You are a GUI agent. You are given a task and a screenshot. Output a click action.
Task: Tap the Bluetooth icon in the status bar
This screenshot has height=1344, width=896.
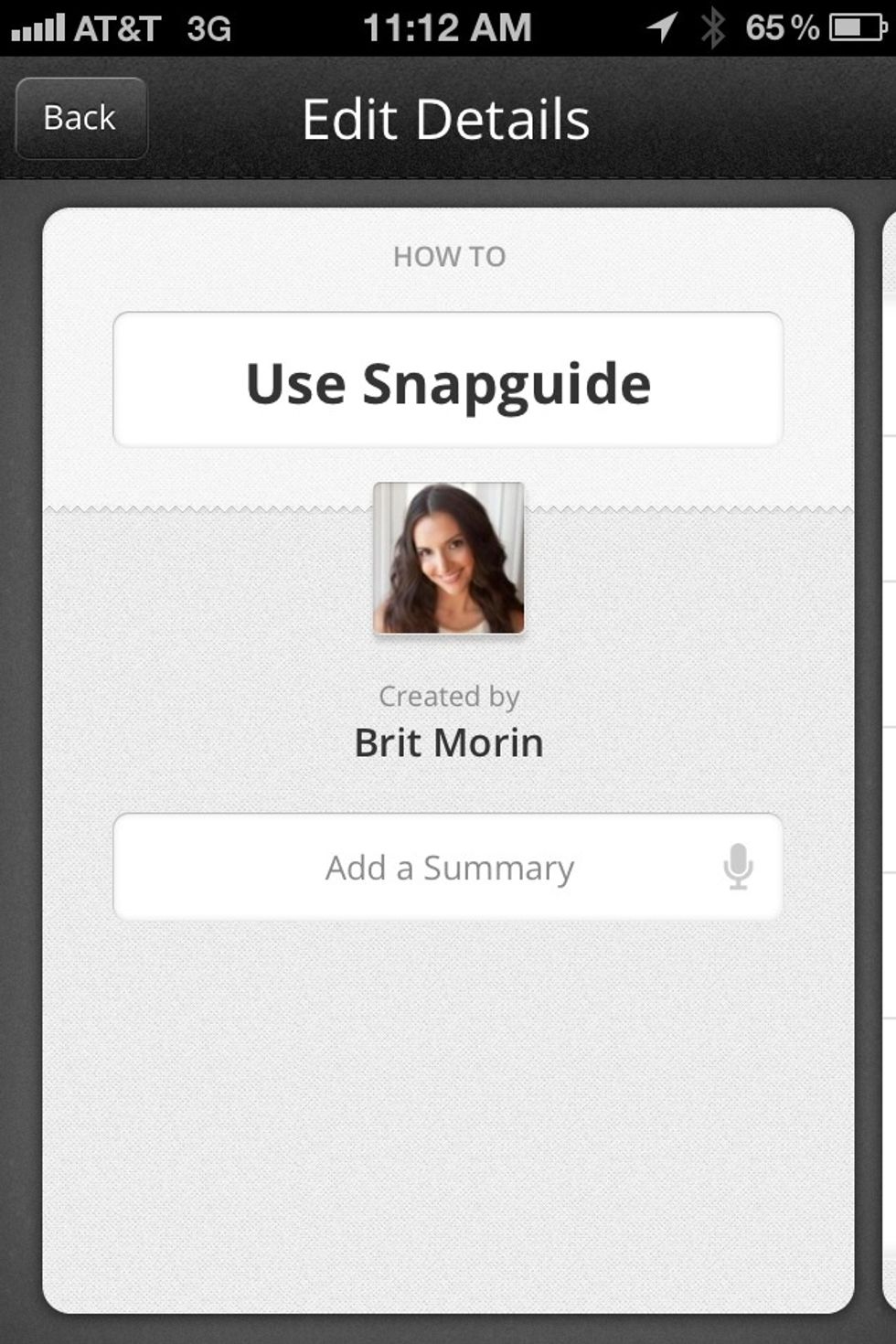coord(712,27)
